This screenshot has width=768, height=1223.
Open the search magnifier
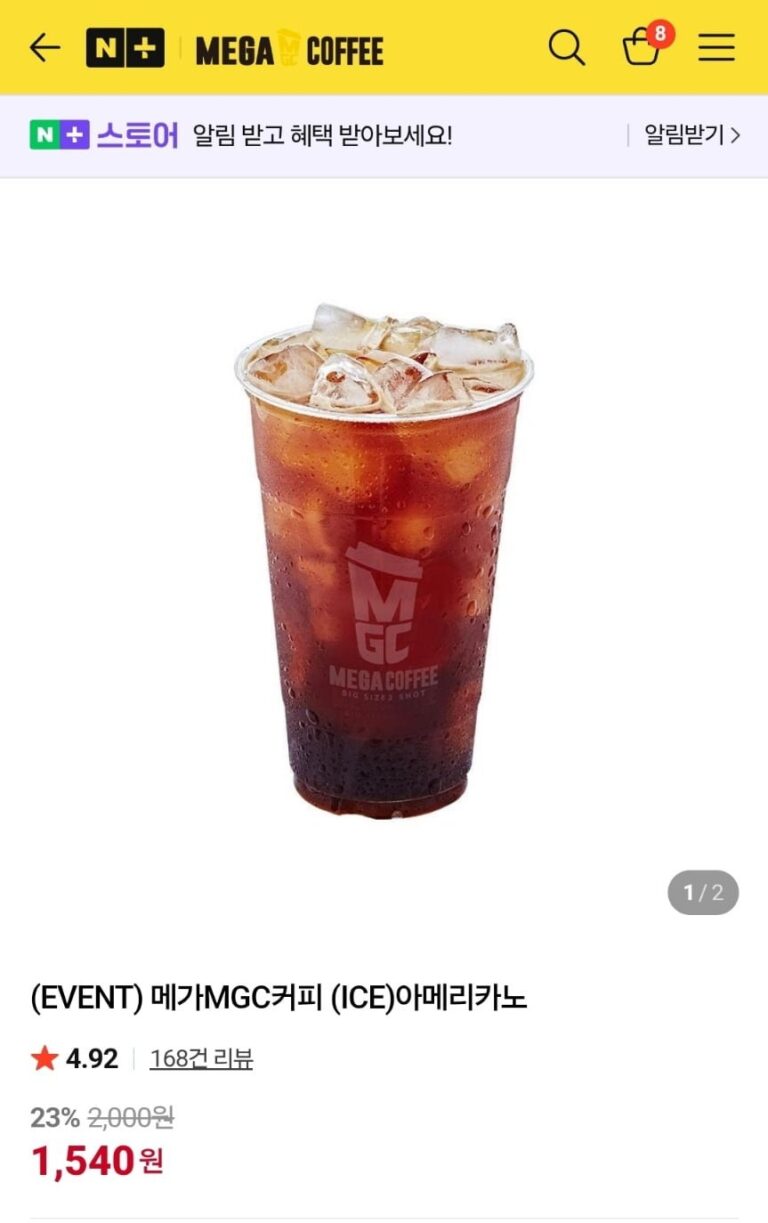(x=566, y=47)
